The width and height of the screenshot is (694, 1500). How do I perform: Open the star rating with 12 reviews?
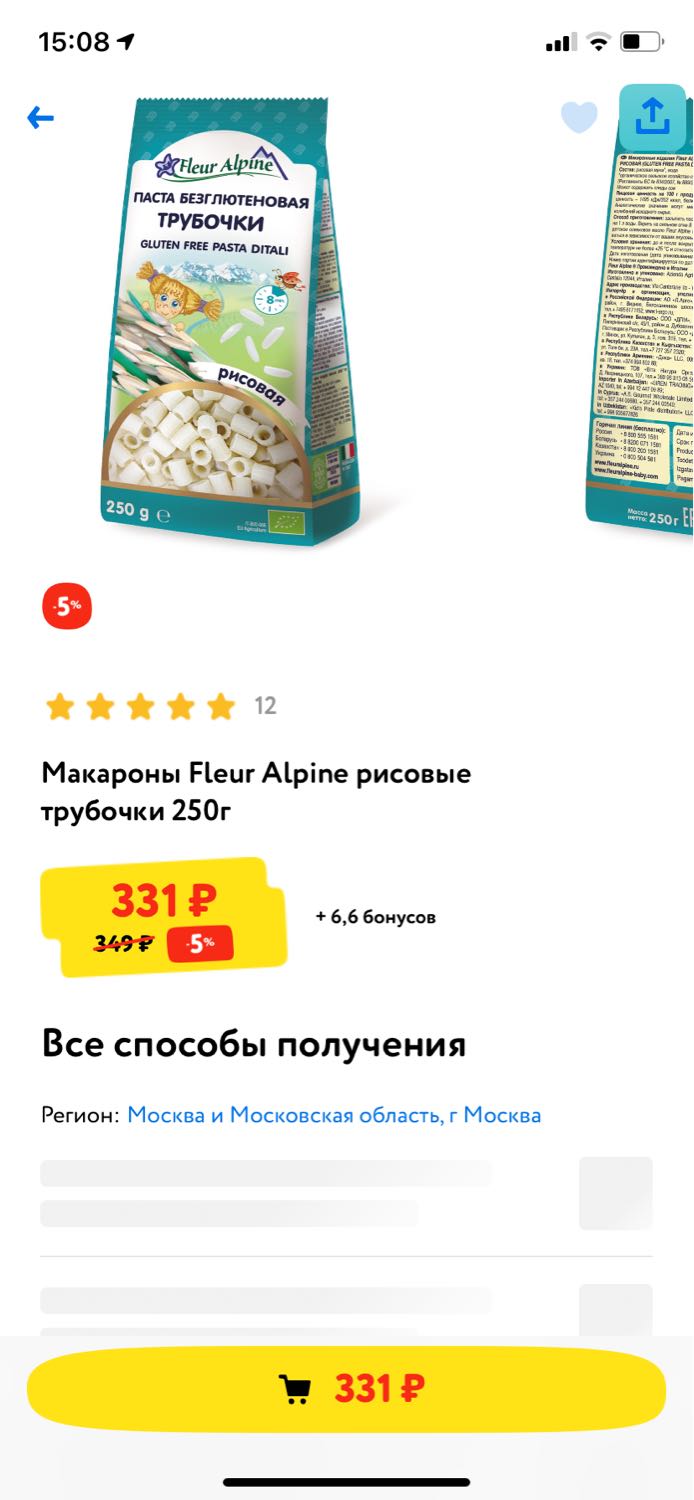pyautogui.click(x=160, y=707)
